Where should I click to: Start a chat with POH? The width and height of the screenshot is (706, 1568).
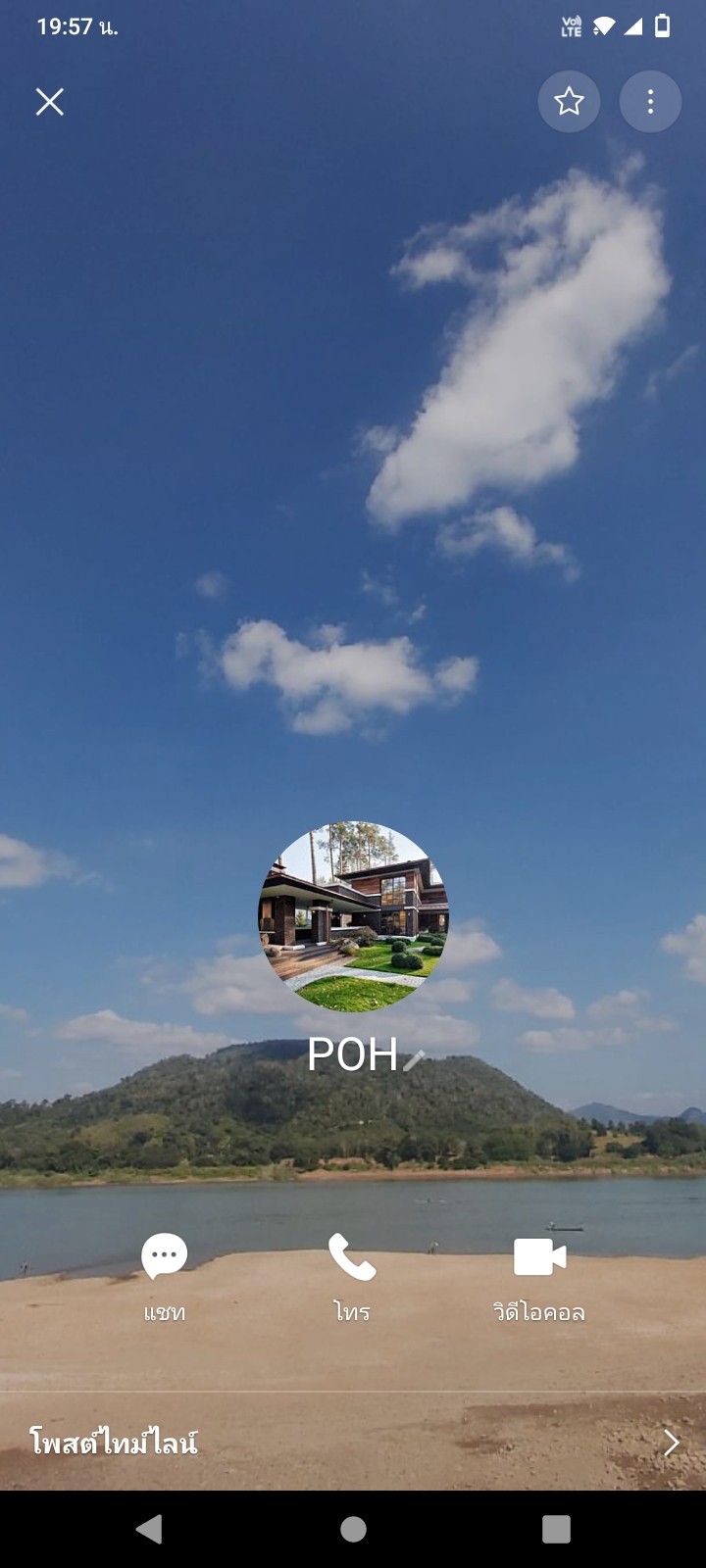tap(165, 1277)
